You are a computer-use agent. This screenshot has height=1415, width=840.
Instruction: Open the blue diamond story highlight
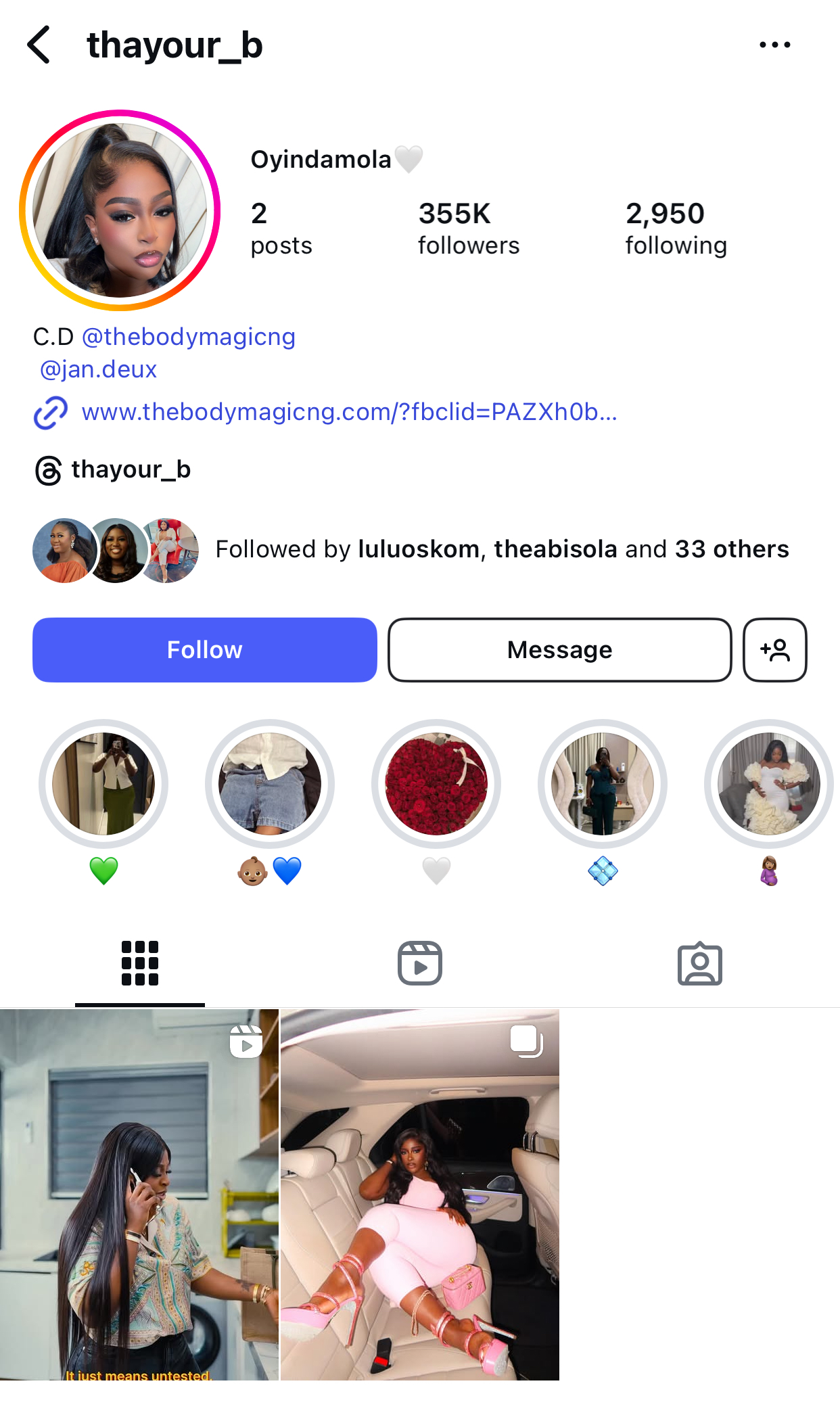(603, 784)
